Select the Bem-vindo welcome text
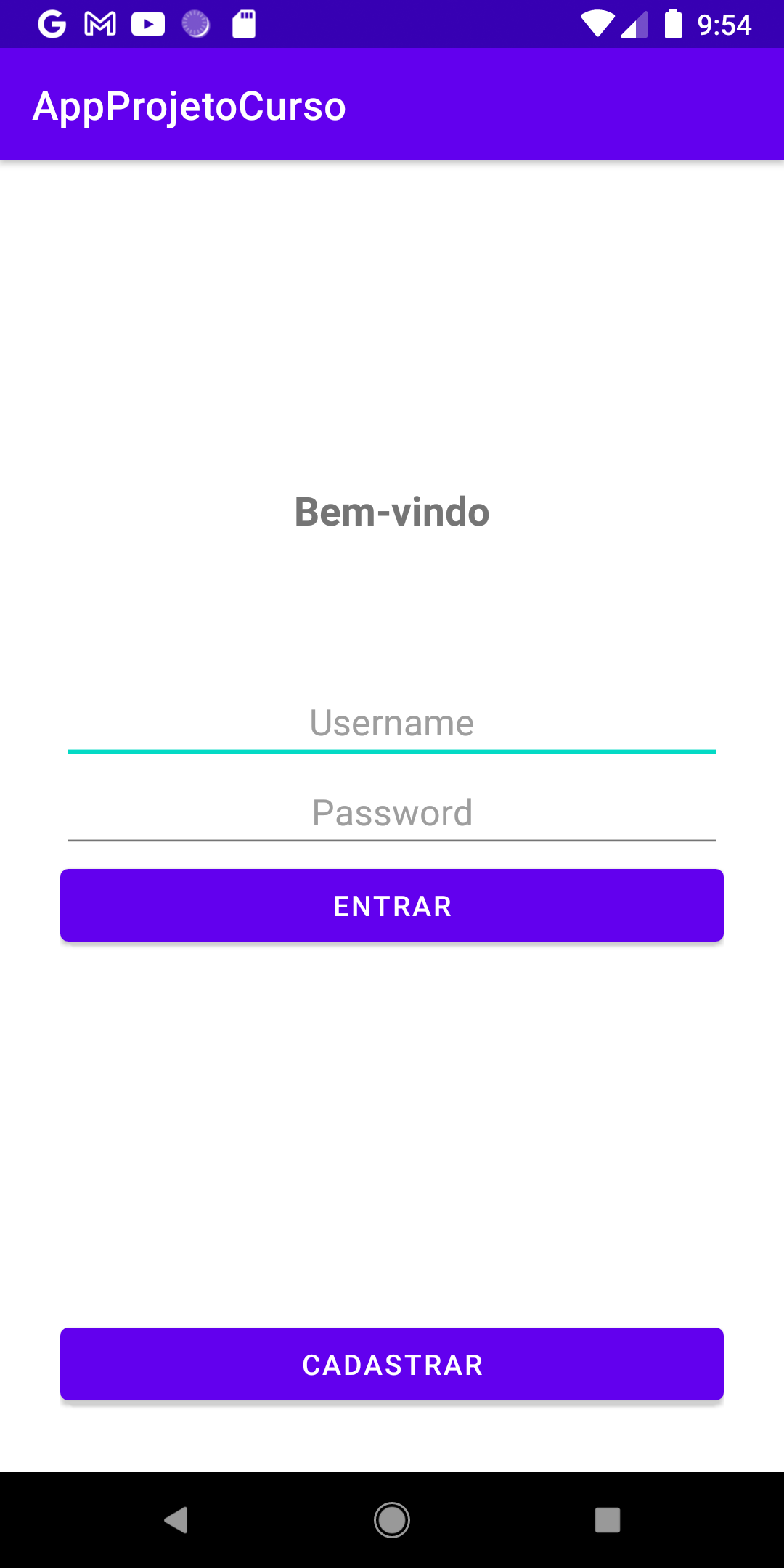Viewport: 784px width, 1568px height. click(x=391, y=512)
